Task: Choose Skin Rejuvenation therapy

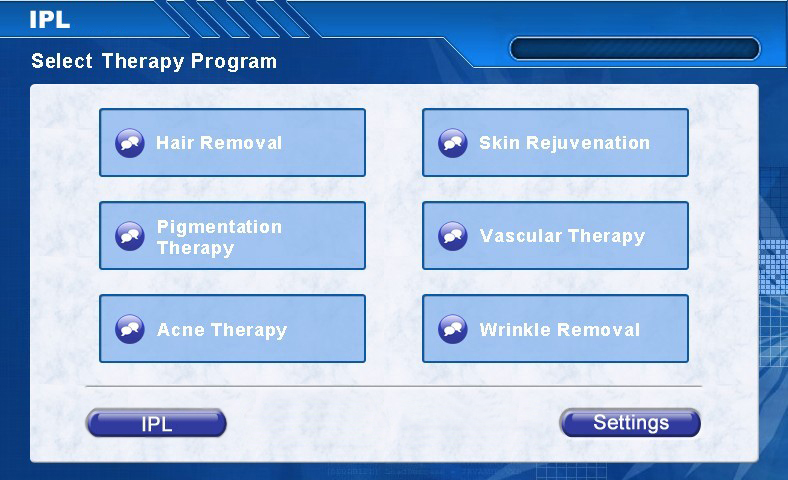Action: point(555,143)
